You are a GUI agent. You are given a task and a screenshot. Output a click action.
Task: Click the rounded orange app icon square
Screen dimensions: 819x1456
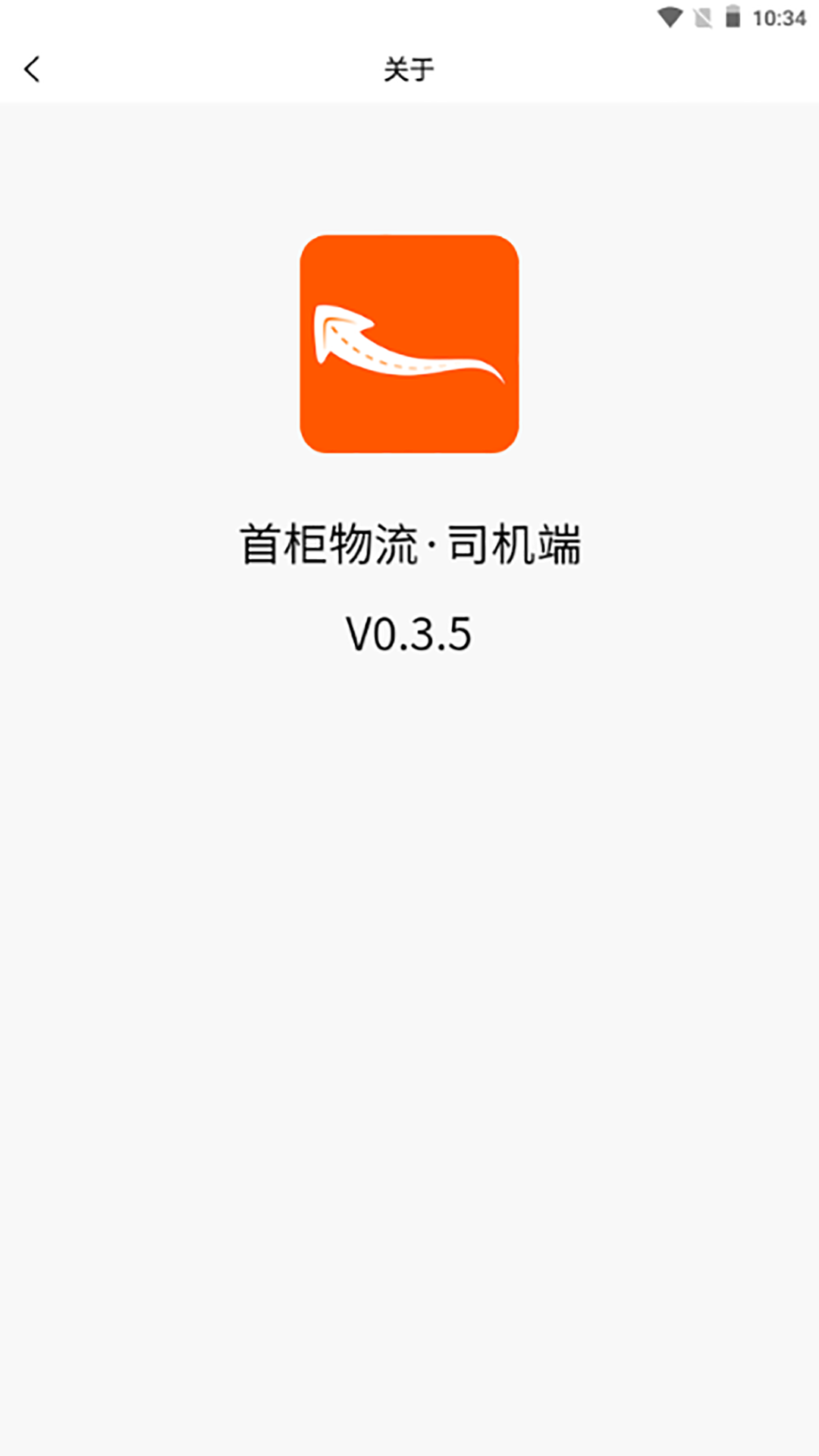tap(409, 345)
